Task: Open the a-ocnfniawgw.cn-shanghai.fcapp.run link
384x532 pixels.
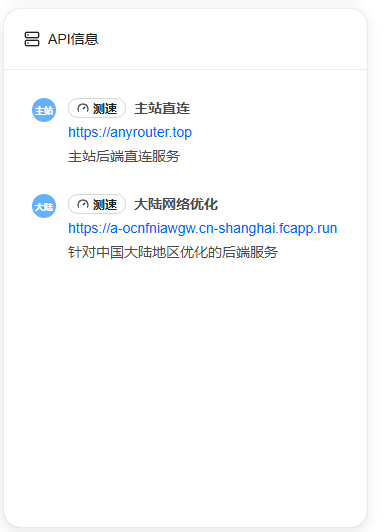Action: [x=203, y=228]
